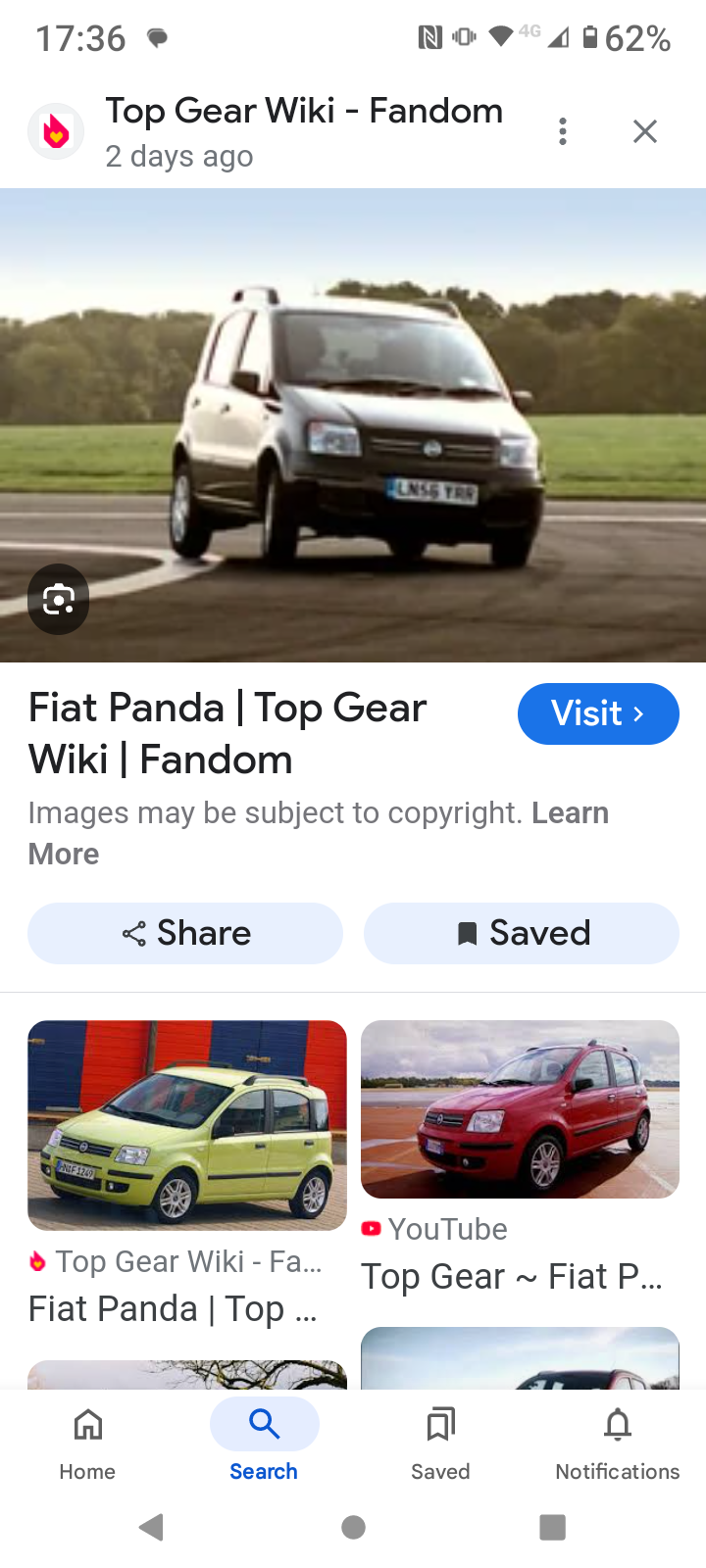The image size is (706, 1568).
Task: Share this Fiat Panda image
Action: pyautogui.click(x=185, y=933)
